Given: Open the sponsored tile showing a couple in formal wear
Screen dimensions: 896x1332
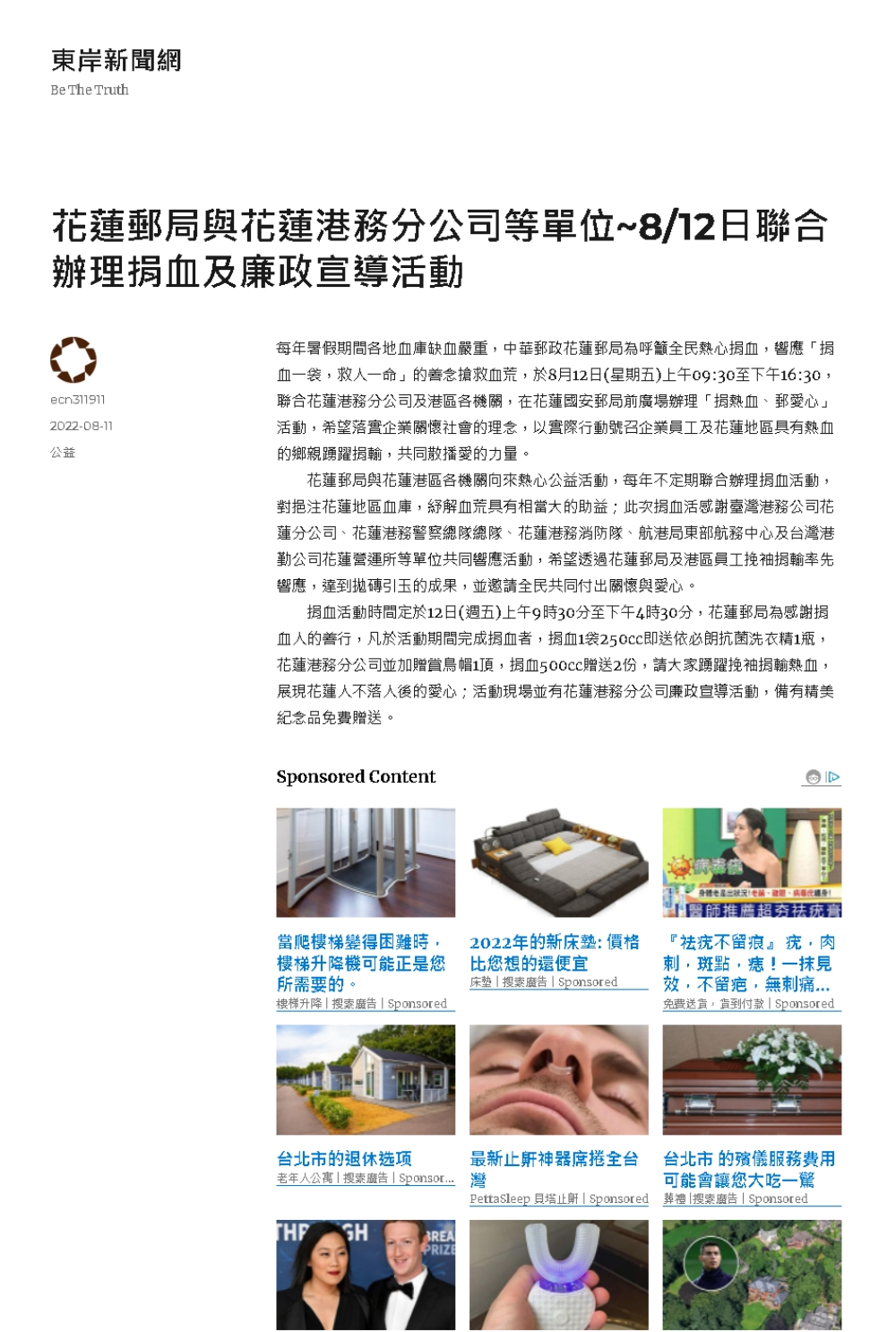Looking at the screenshot, I should 366,1274.
